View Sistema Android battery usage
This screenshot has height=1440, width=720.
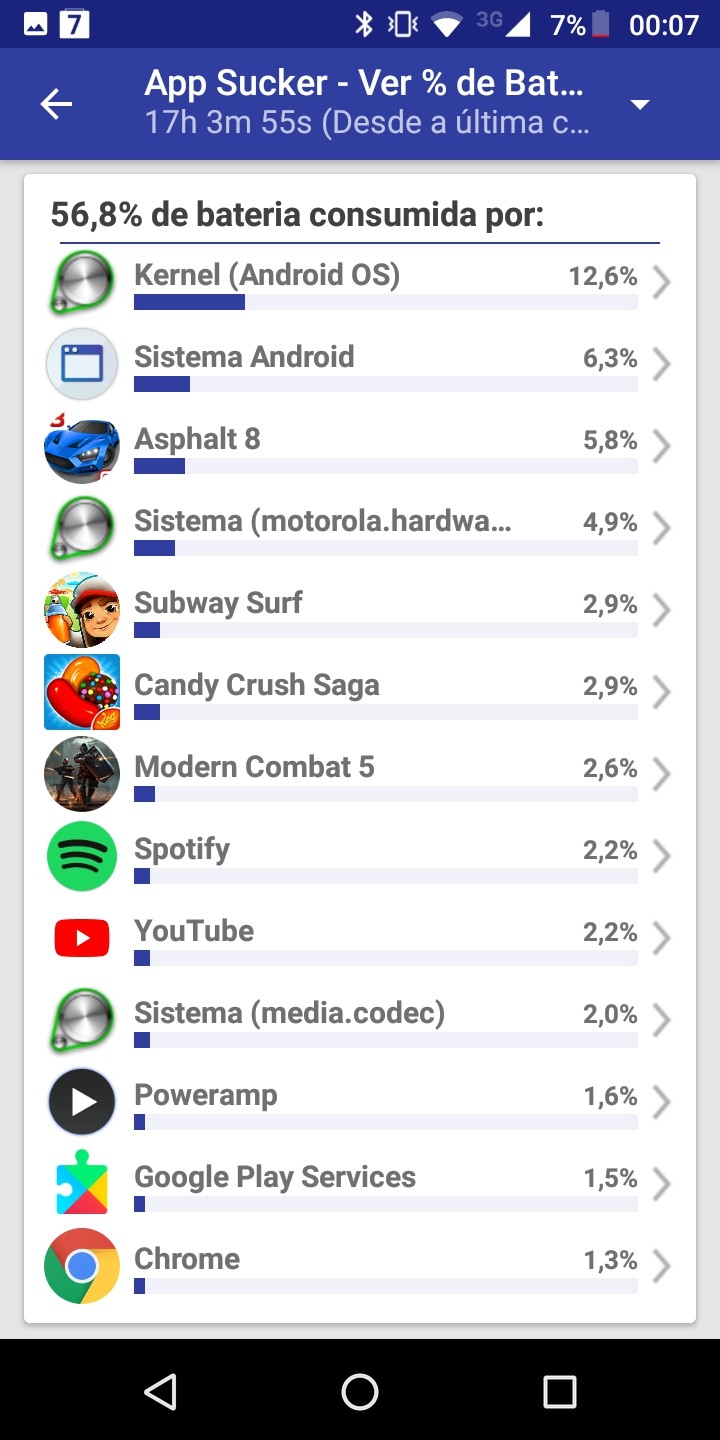360,365
